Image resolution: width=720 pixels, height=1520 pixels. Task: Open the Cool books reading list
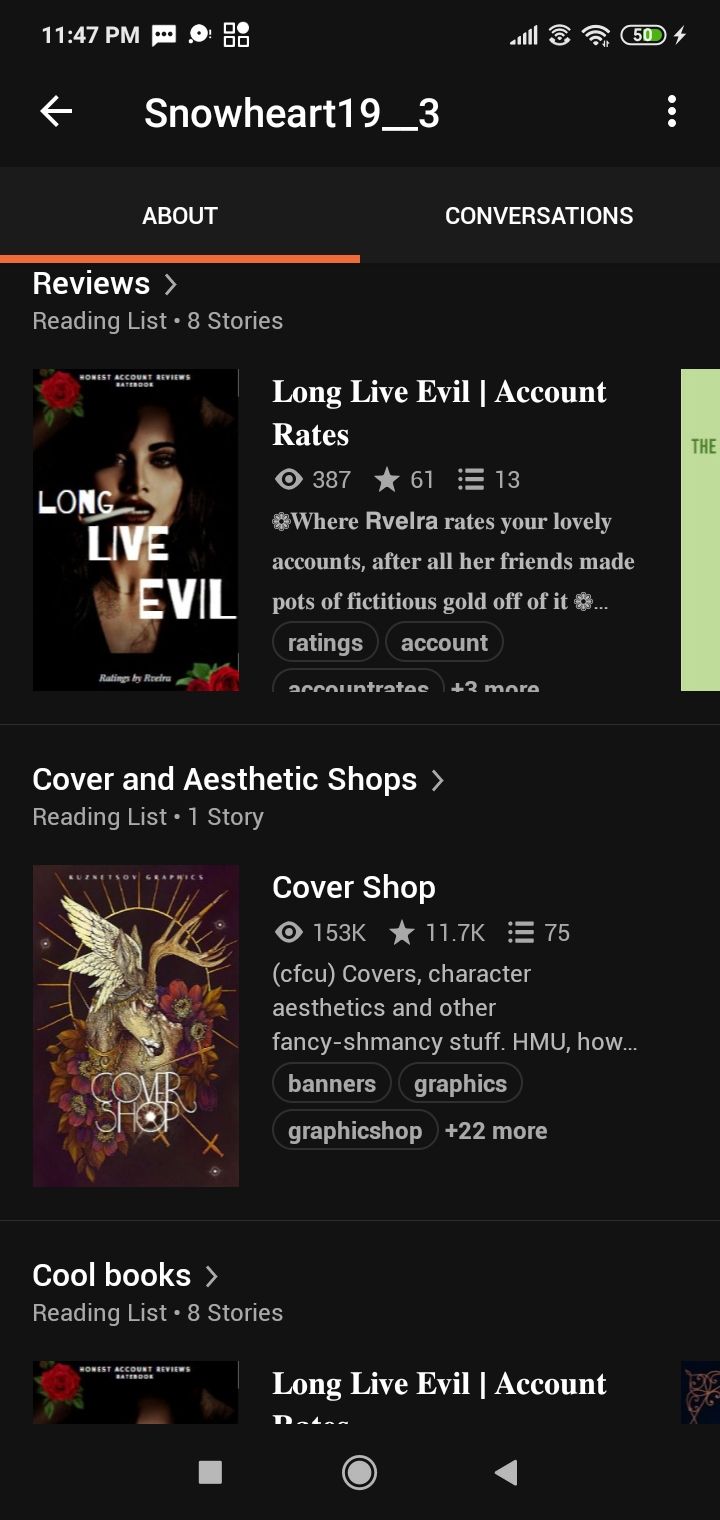tap(124, 1276)
